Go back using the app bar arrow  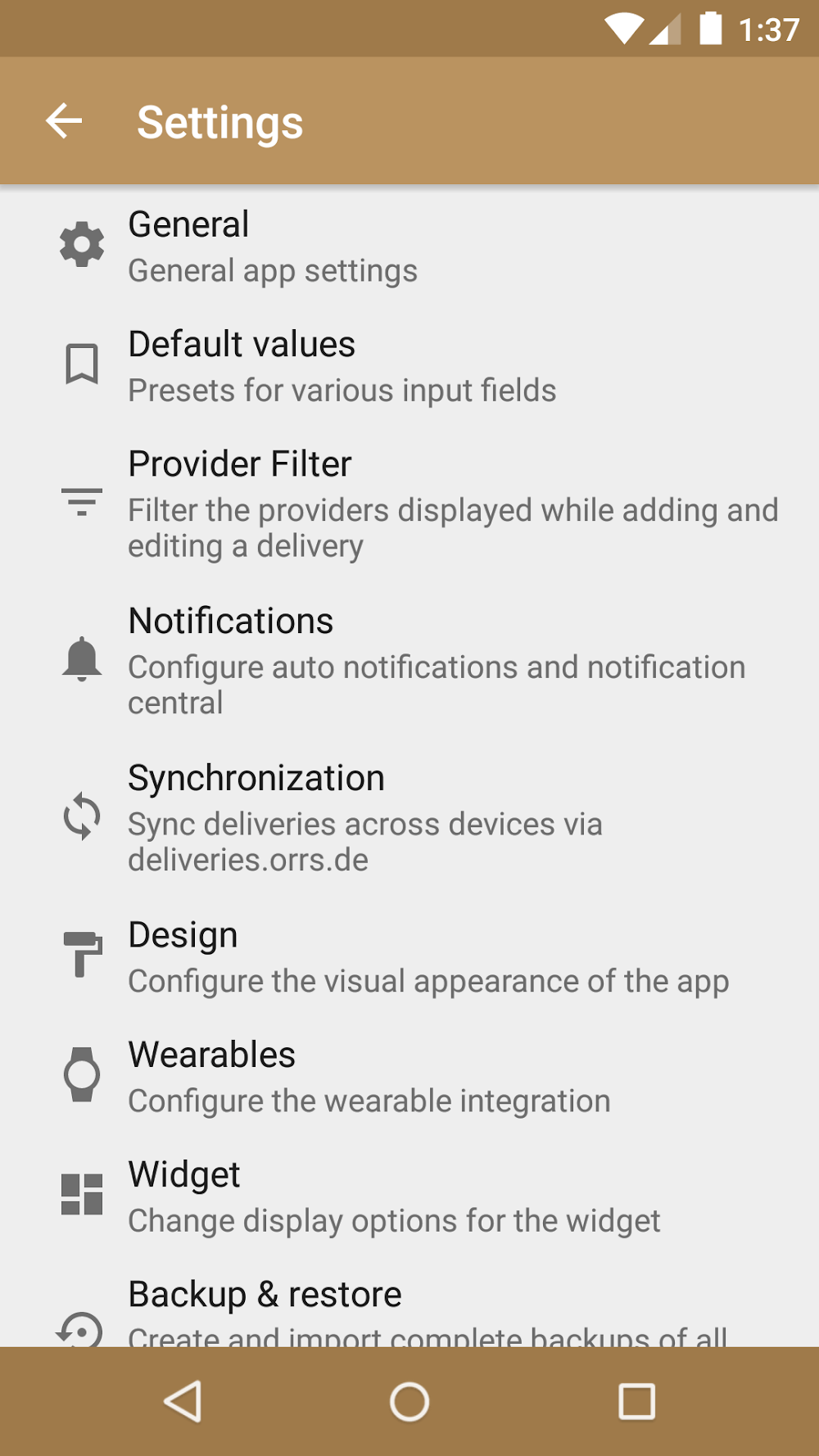(64, 122)
